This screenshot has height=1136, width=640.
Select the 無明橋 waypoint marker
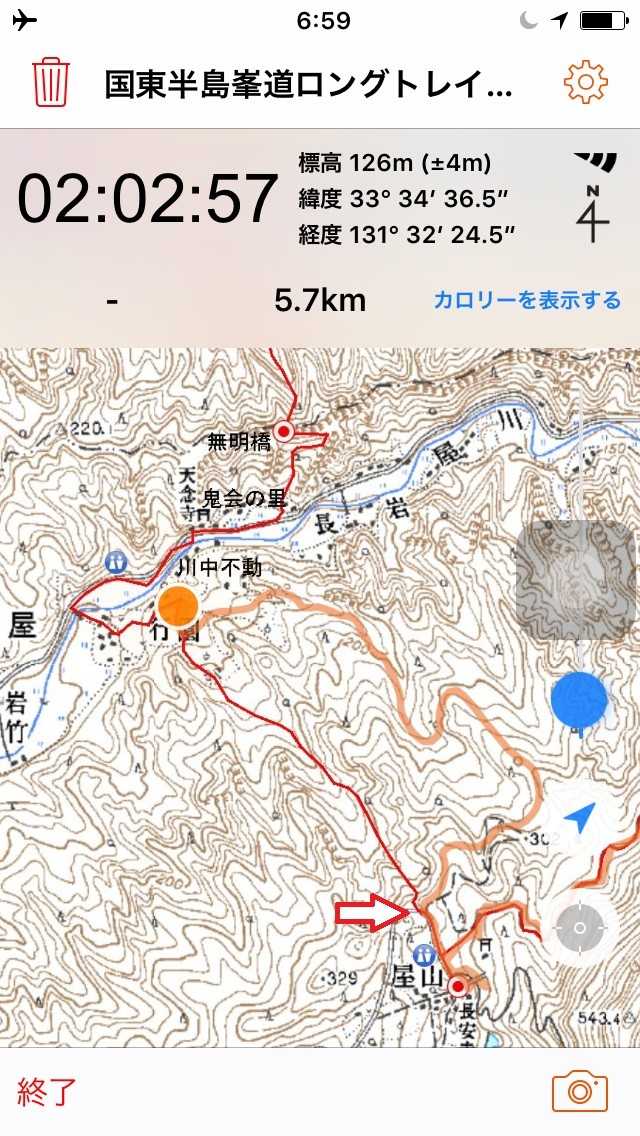pos(284,432)
